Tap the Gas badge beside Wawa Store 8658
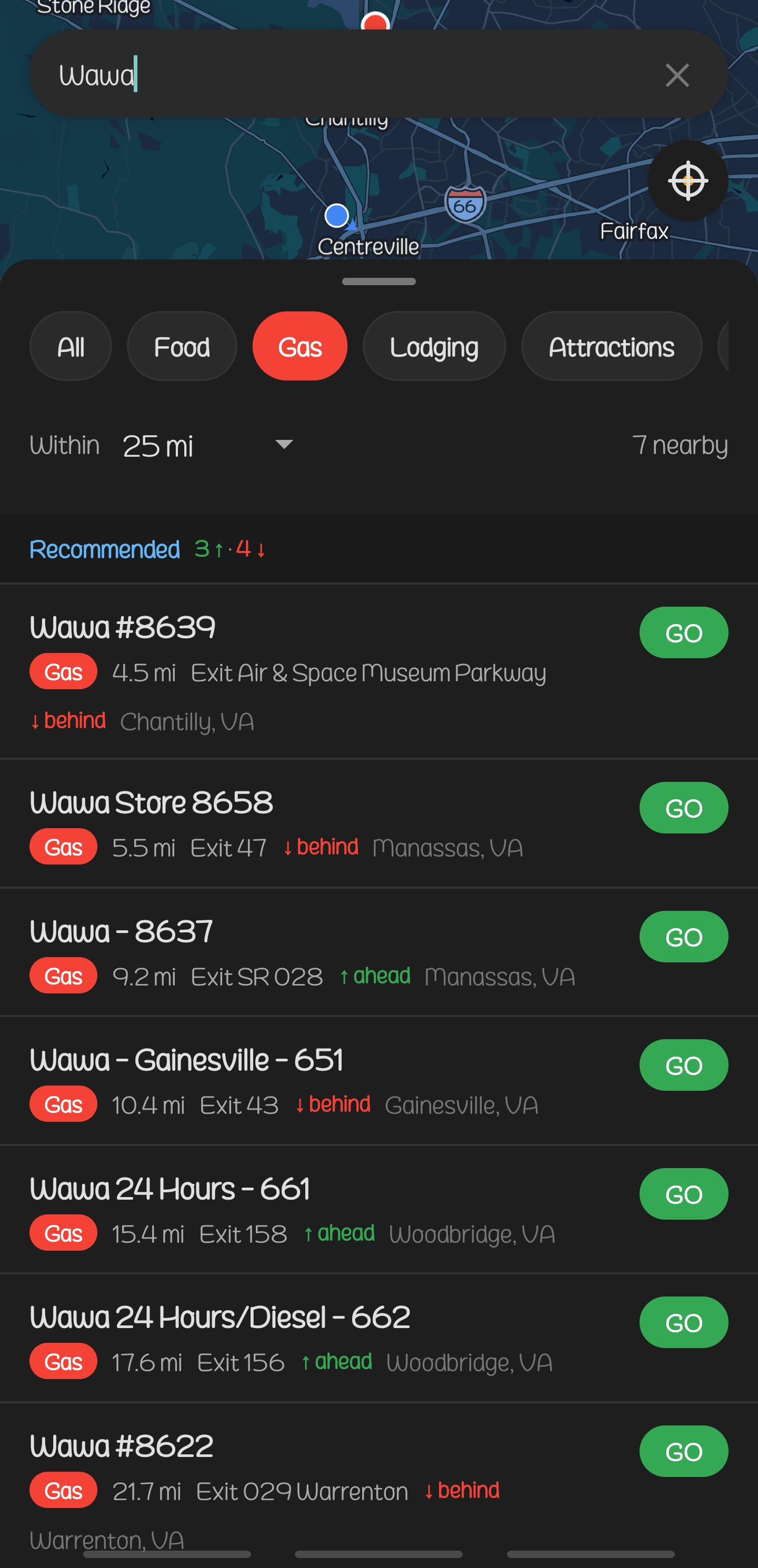 point(63,847)
